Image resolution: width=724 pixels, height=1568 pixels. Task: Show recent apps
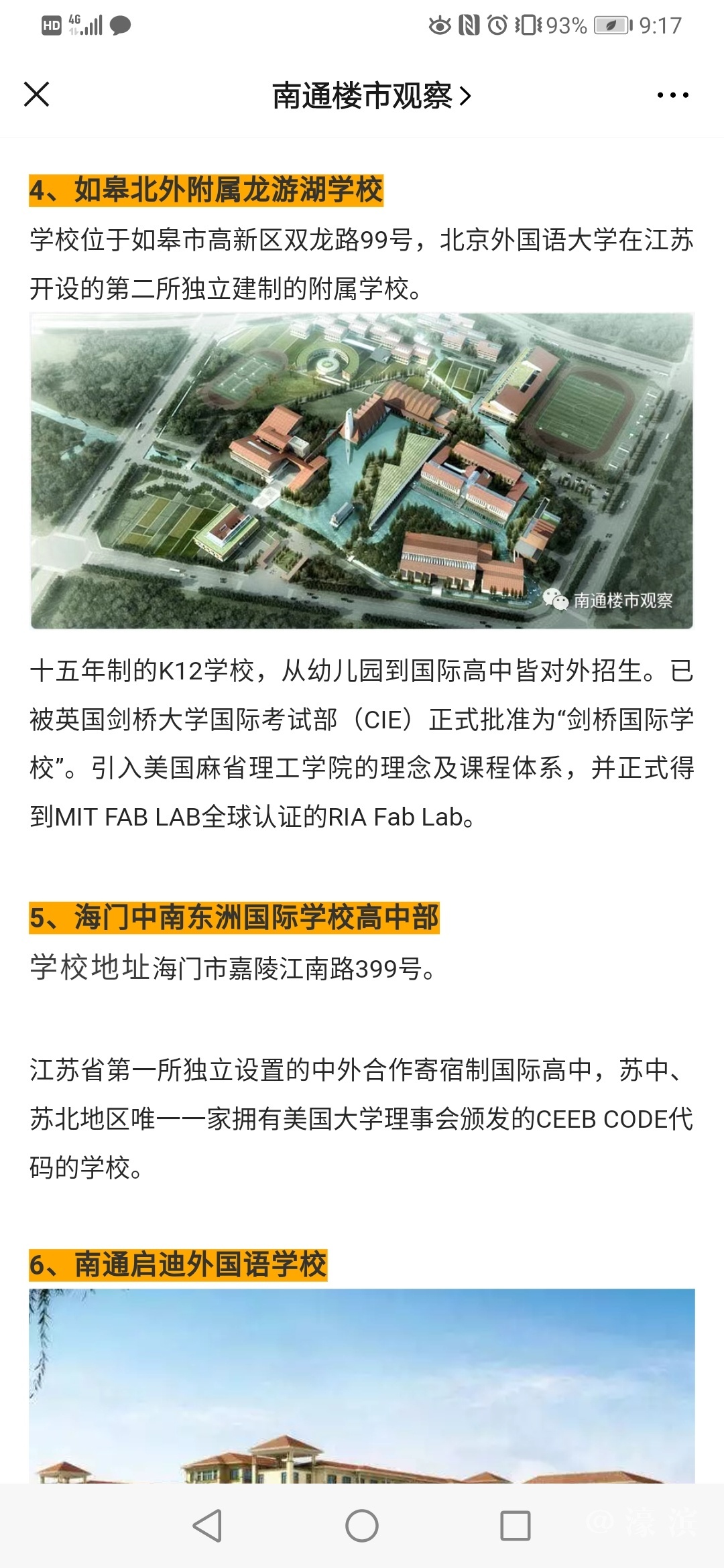coord(516,1526)
